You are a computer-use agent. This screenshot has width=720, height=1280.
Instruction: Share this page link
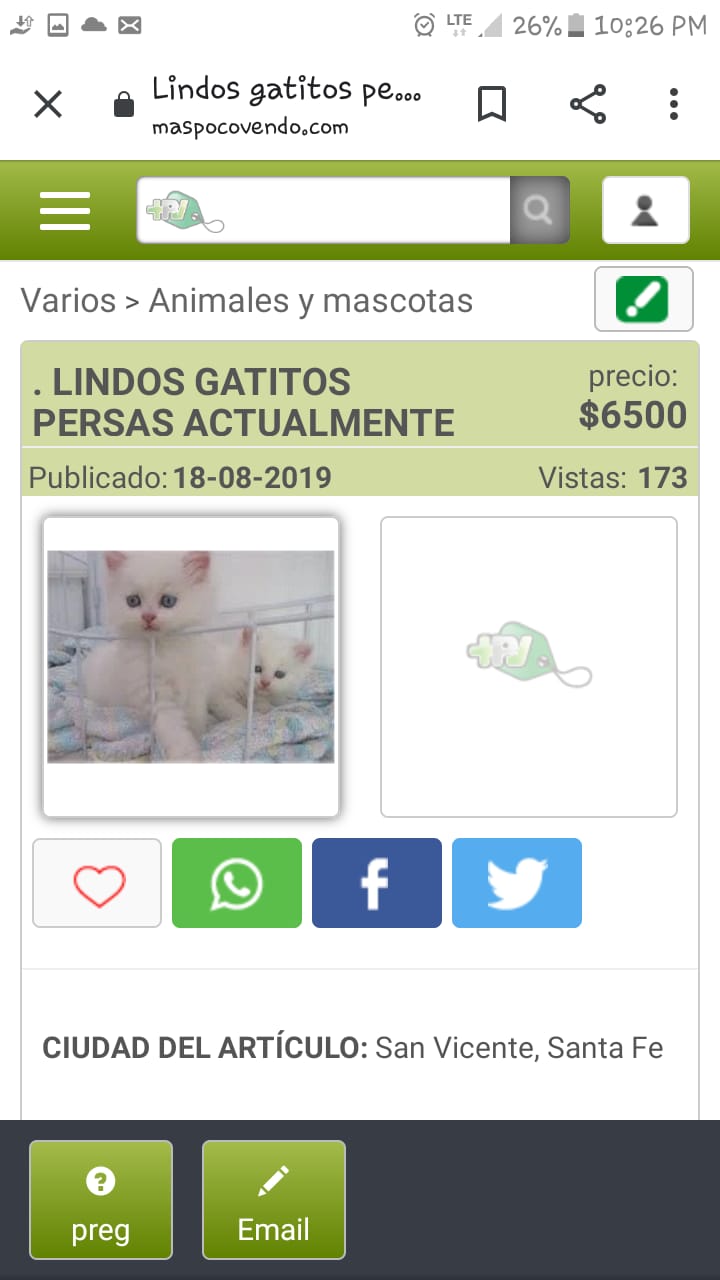coord(588,104)
